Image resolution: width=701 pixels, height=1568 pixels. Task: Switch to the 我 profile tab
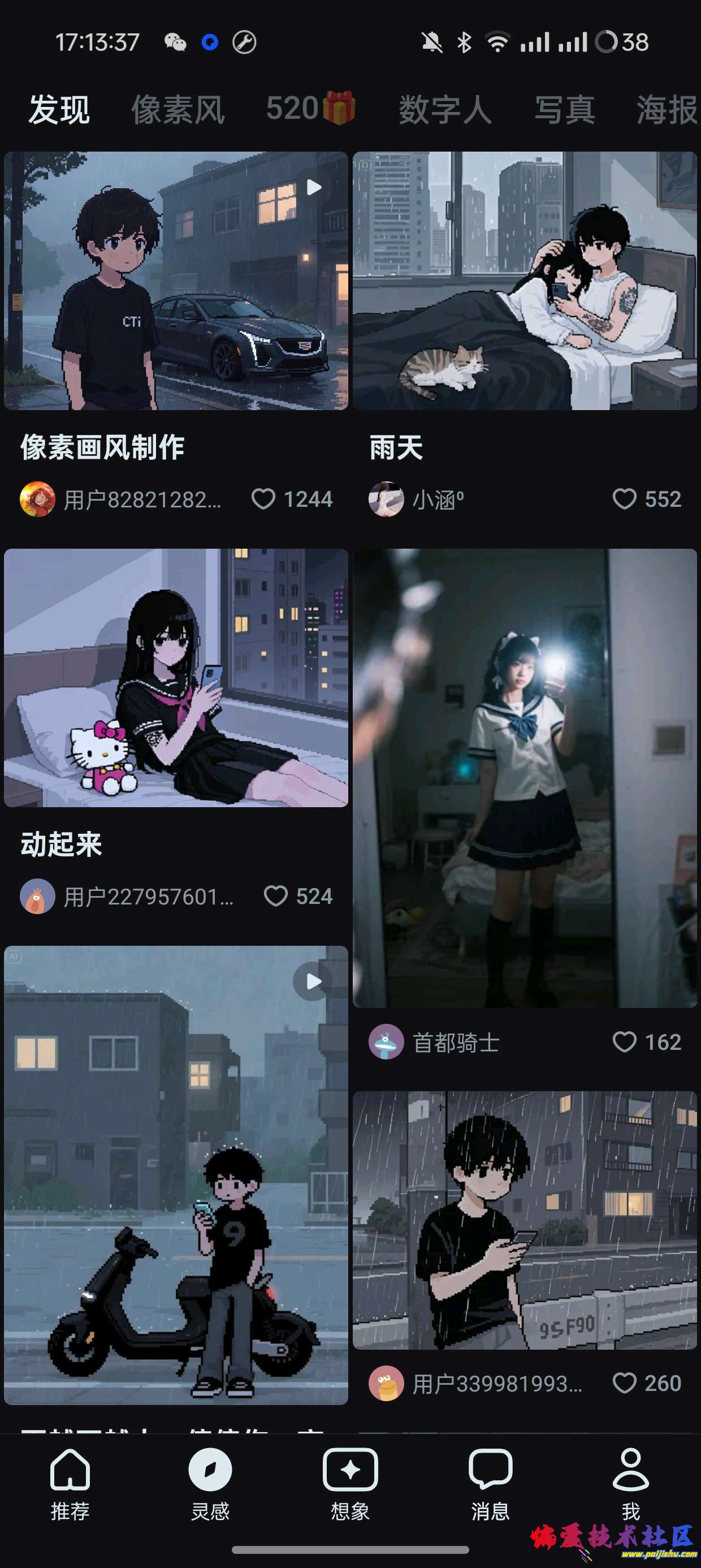click(x=630, y=1483)
